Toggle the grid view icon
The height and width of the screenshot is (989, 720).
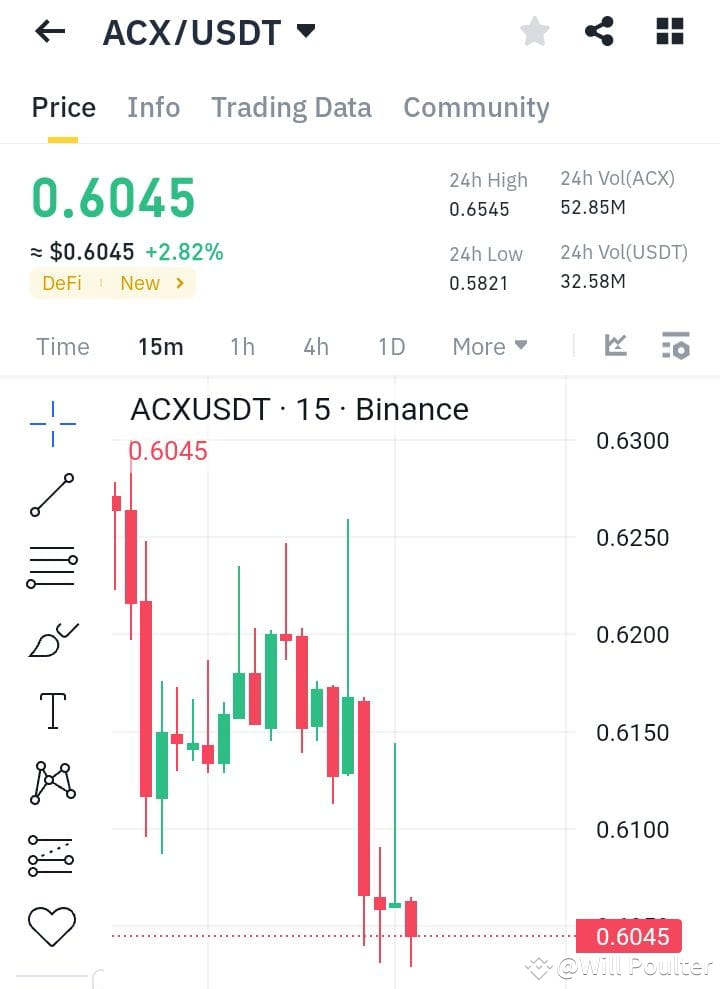coord(668,30)
